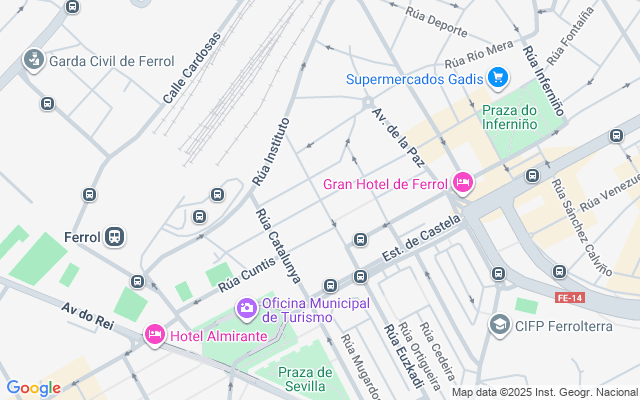This screenshot has height=400, width=640.
Task: Open the CIFP Ferrolterra school marker
Action: [x=500, y=324]
